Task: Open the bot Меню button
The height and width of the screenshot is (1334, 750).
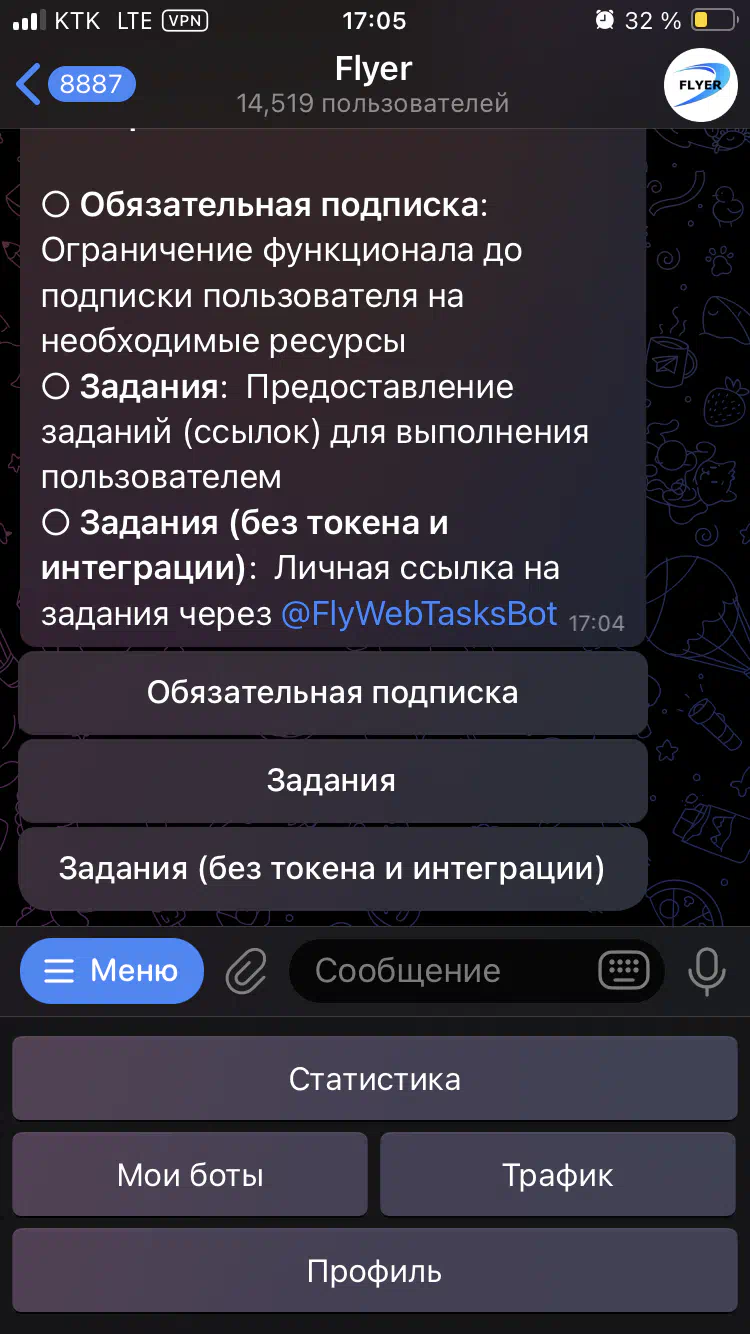Action: 112,970
